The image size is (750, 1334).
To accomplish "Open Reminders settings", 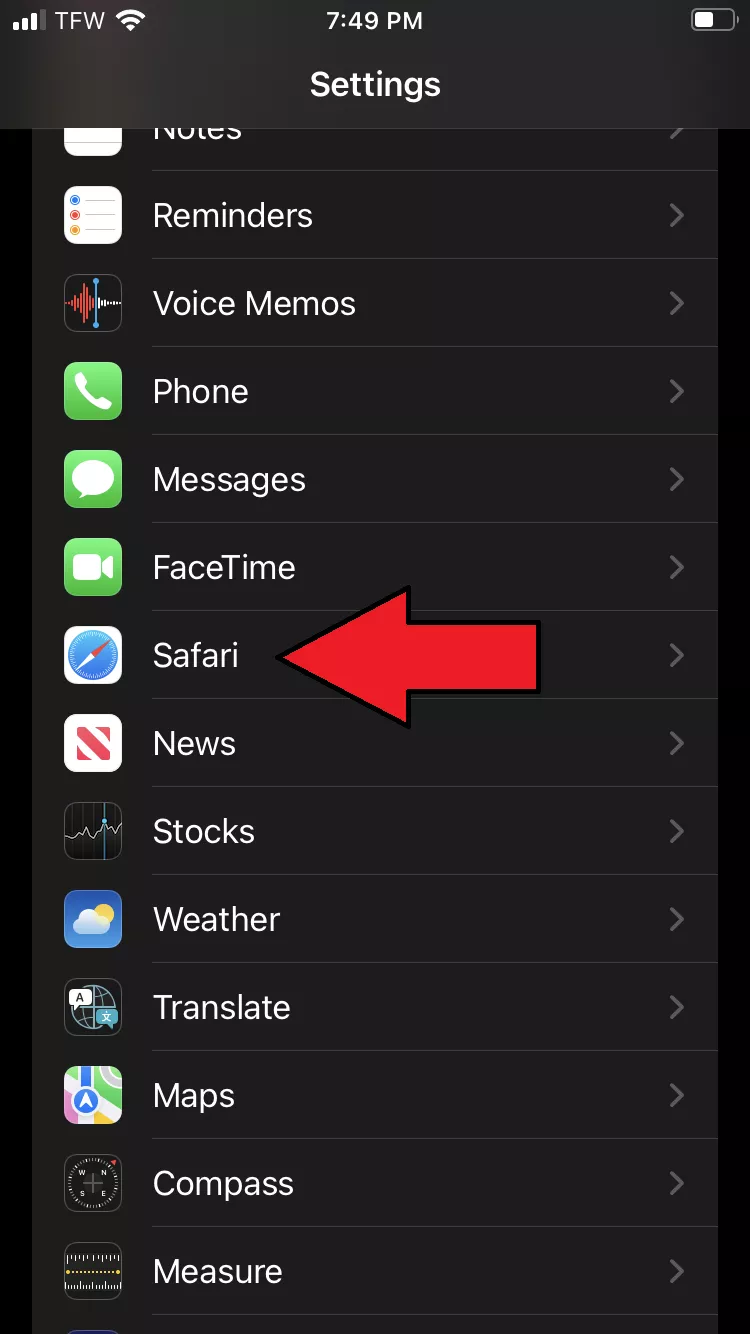I will [375, 215].
